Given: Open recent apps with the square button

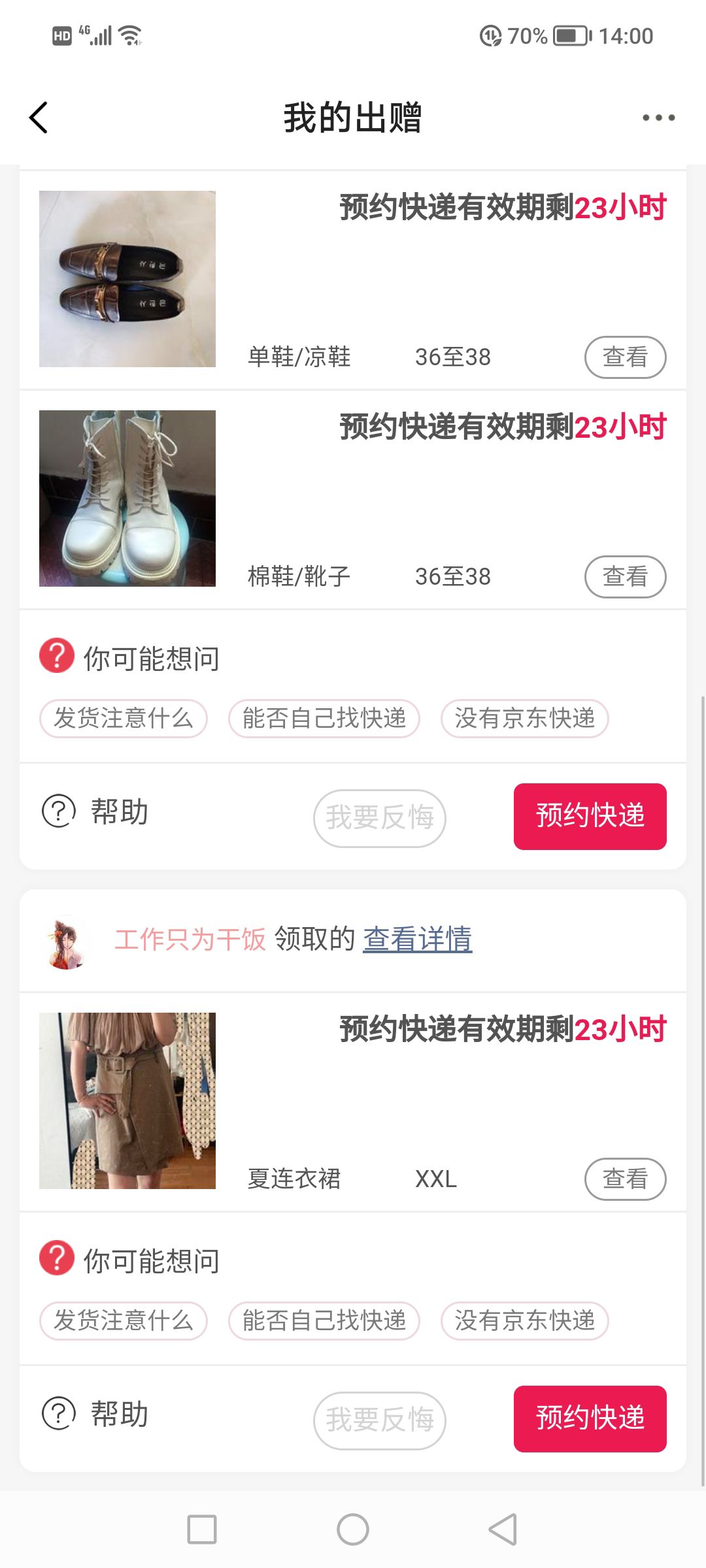Looking at the screenshot, I should [202, 1529].
